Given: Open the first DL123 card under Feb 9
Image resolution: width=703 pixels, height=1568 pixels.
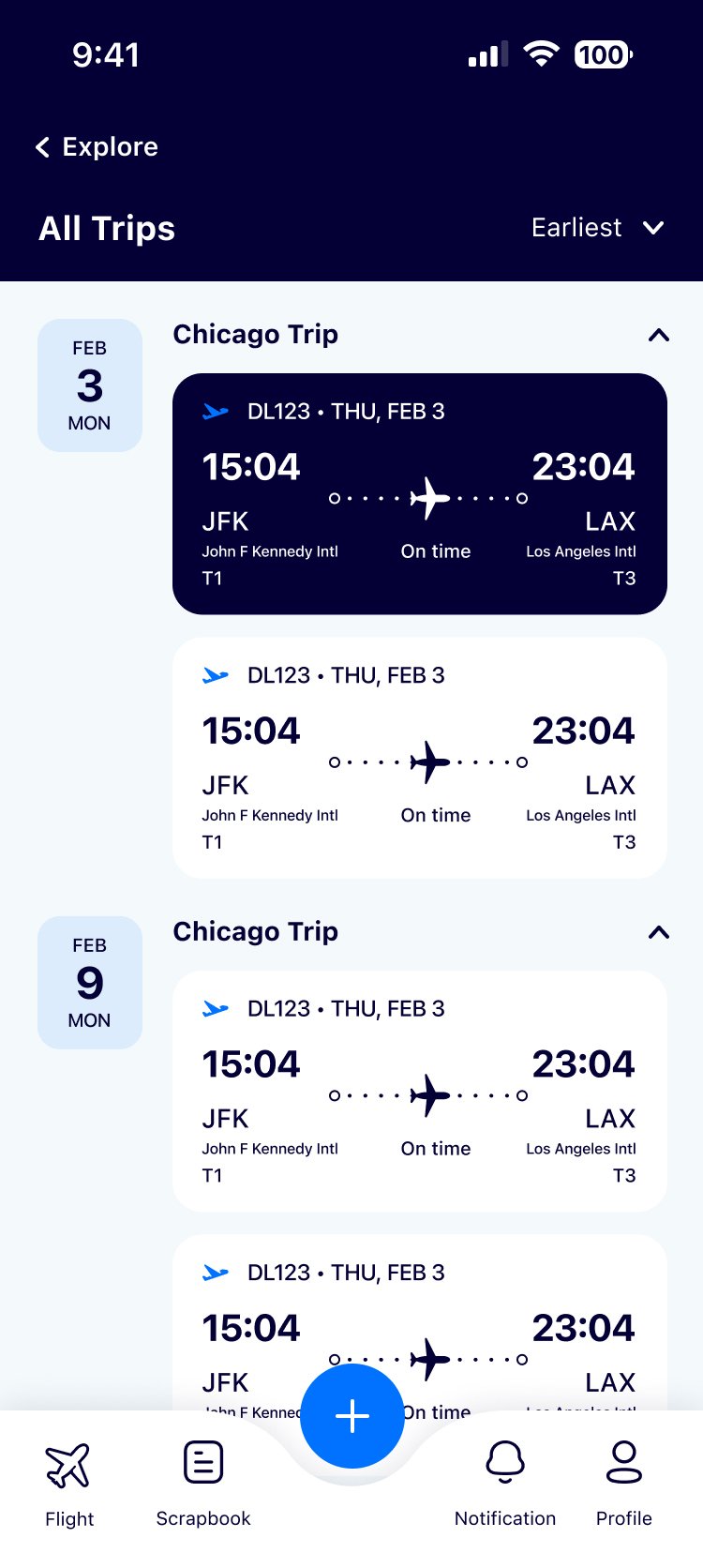Looking at the screenshot, I should pos(419,1091).
